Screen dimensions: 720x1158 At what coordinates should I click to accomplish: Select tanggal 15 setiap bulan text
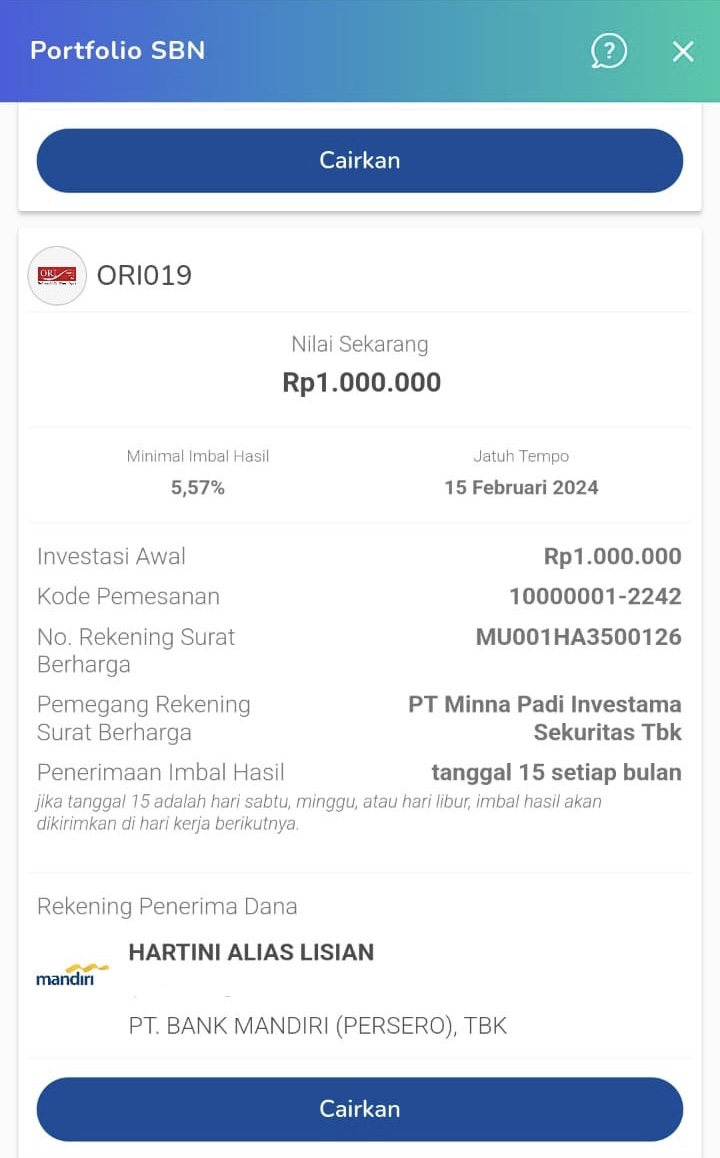pos(556,772)
